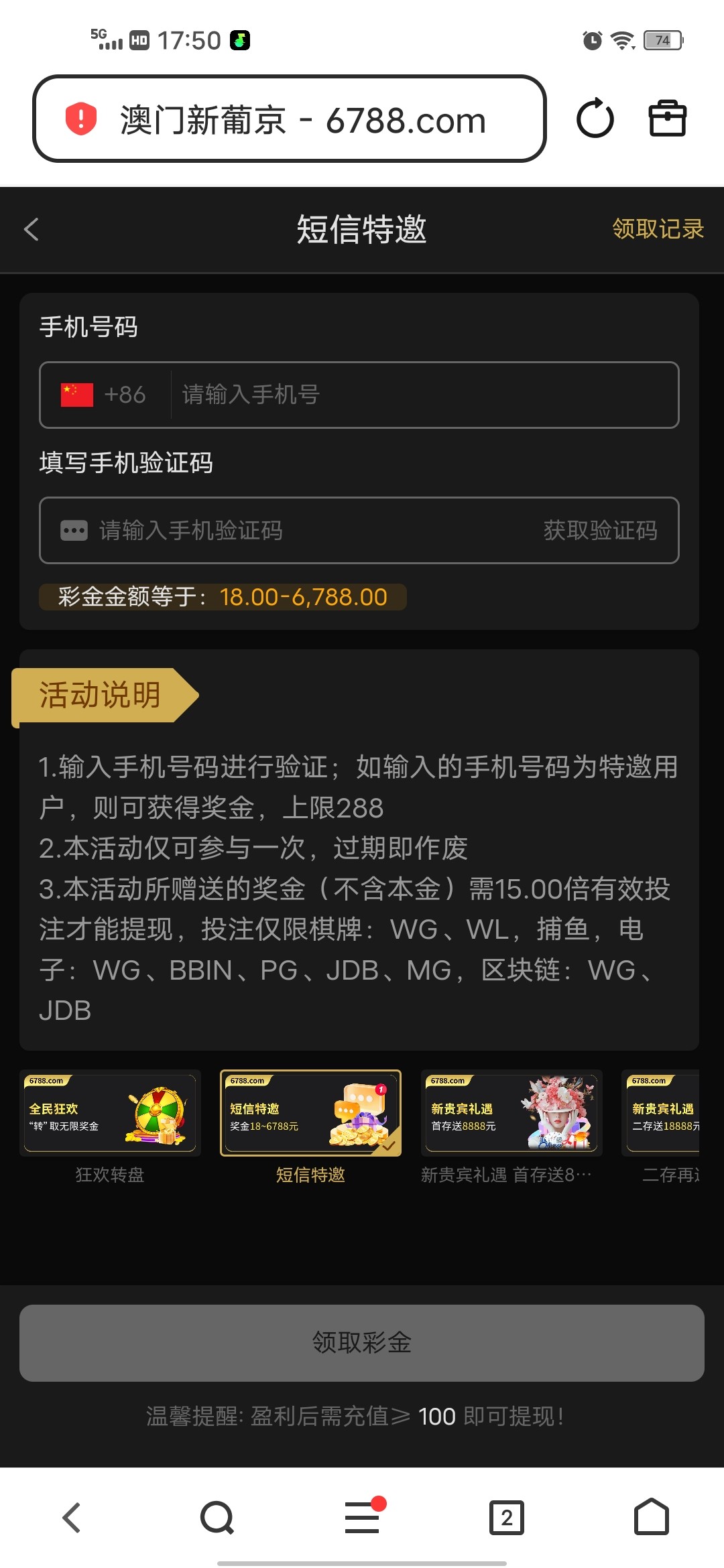Open the browser toolbox icon beside reload
This screenshot has height=1568, width=724.
(x=668, y=119)
